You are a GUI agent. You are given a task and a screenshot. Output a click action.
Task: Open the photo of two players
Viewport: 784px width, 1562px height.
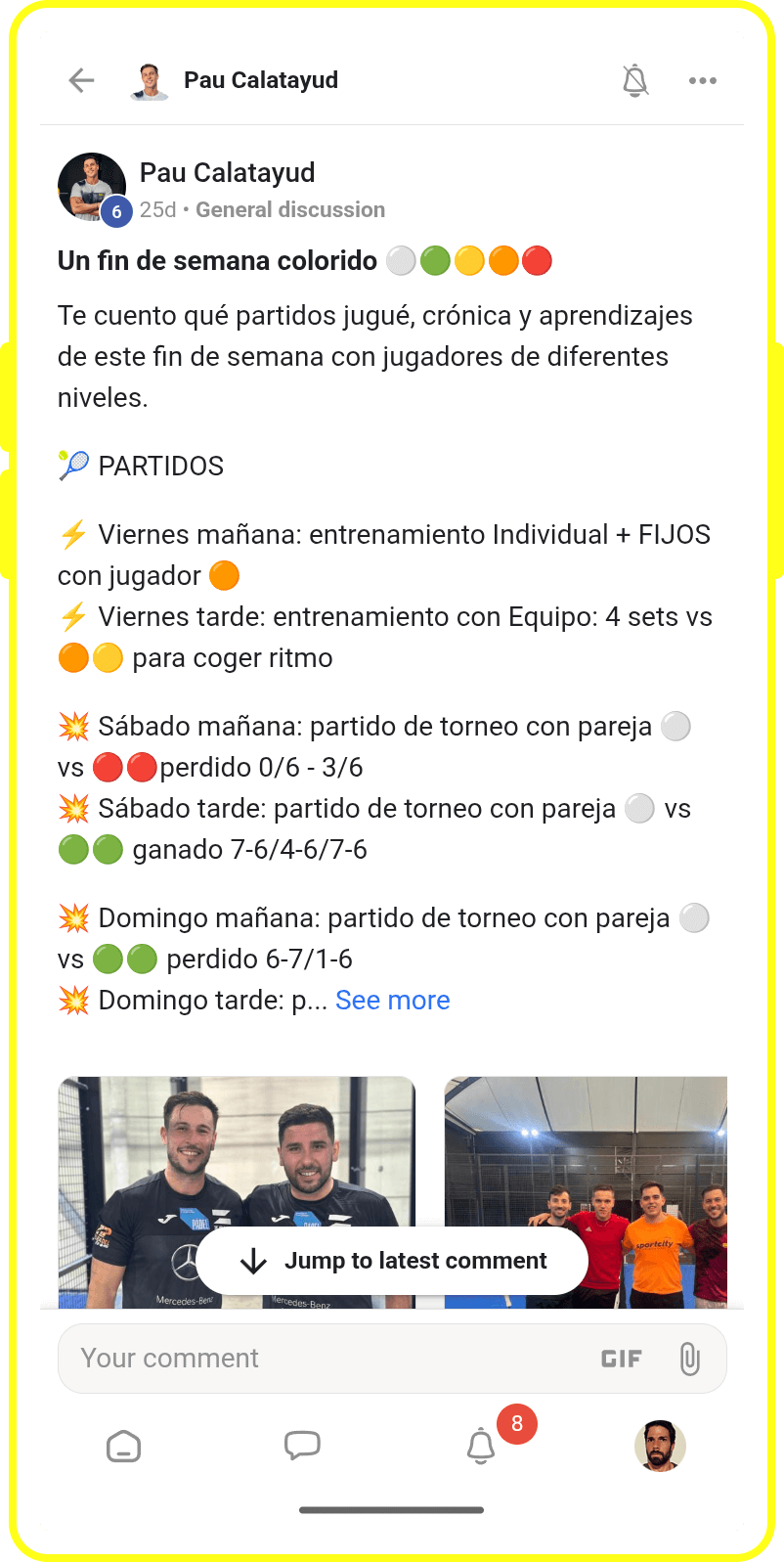click(x=237, y=1154)
